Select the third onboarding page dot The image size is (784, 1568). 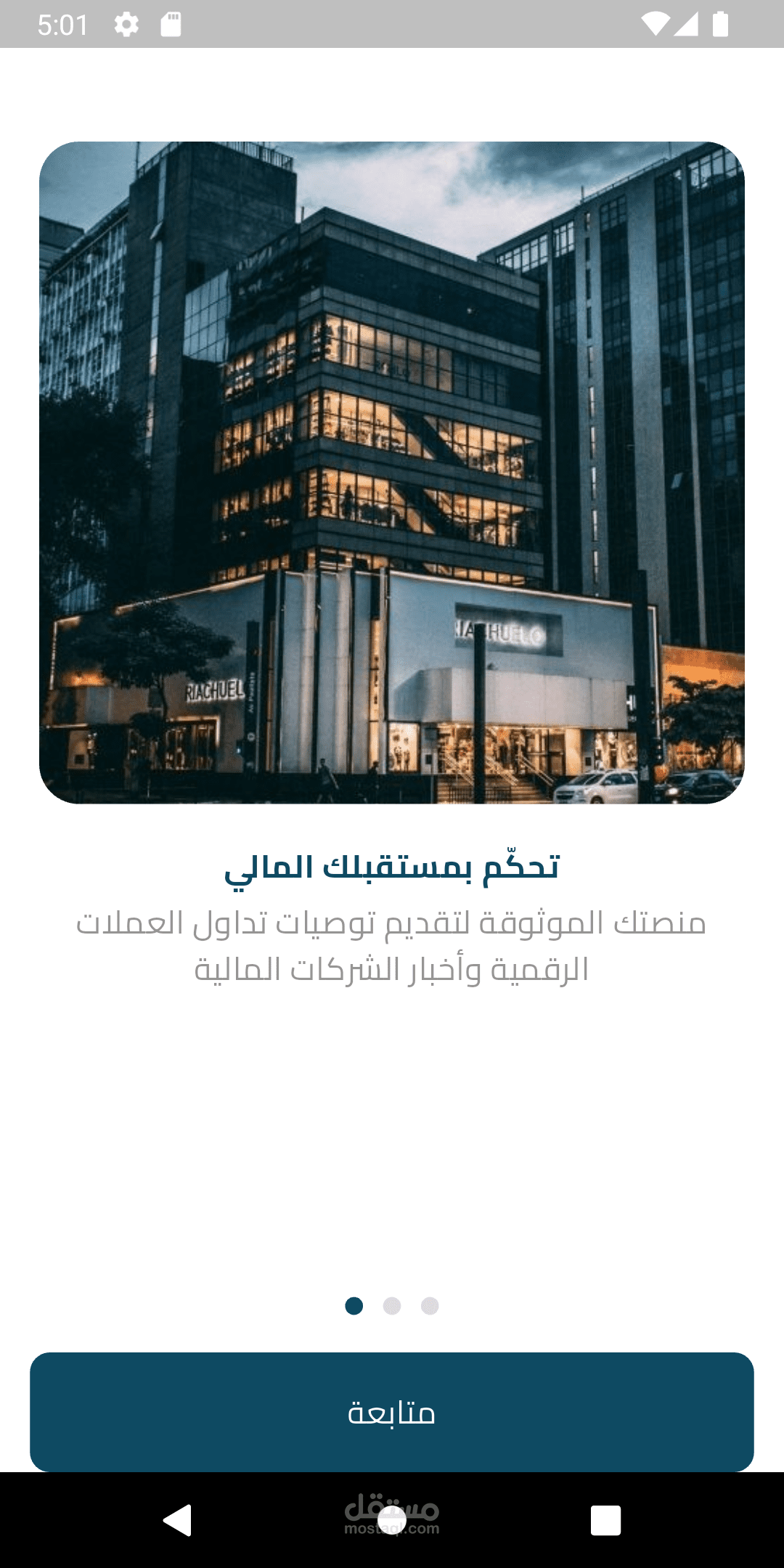tap(430, 1306)
